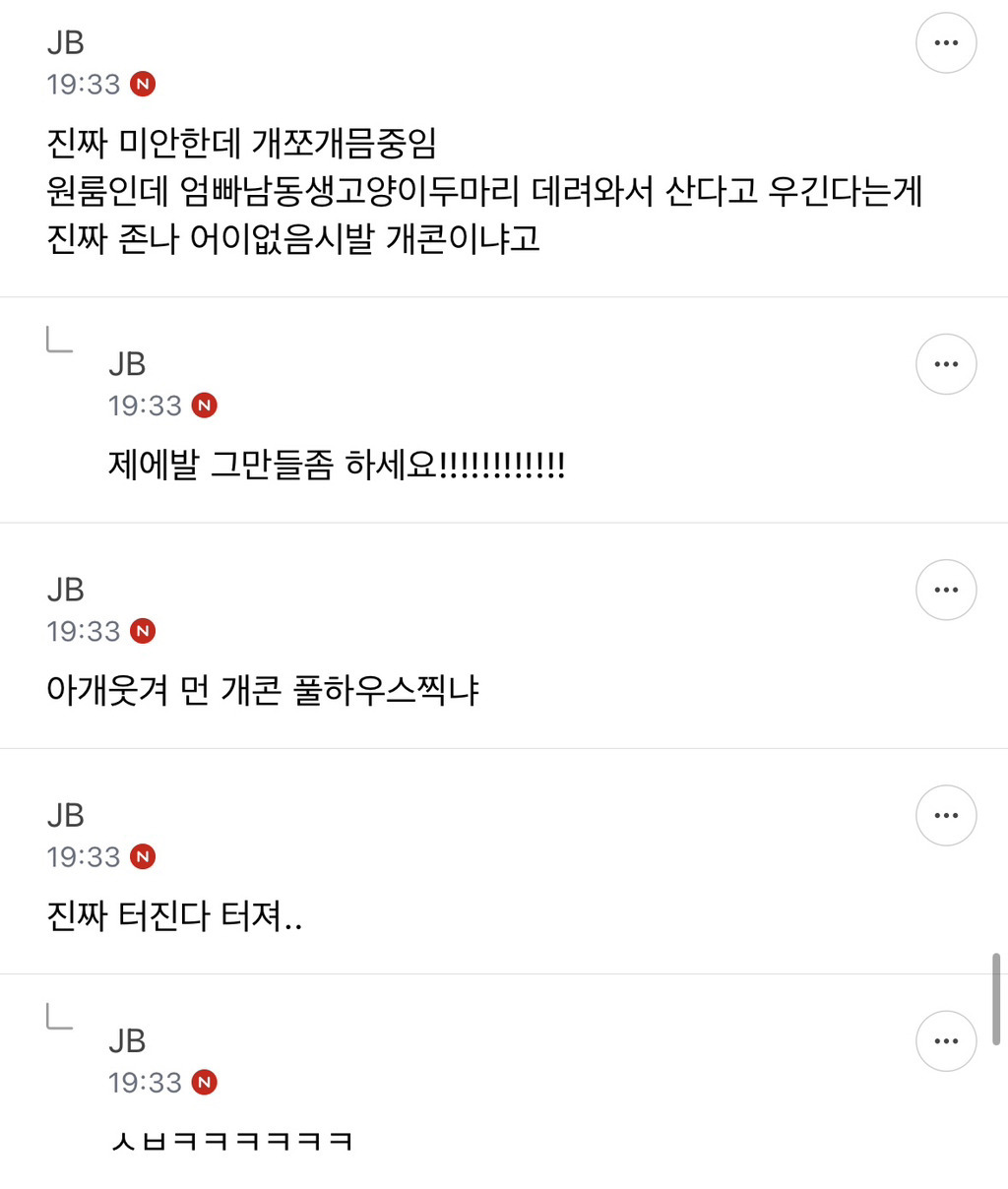This screenshot has height=1189, width=1008.
Task: Open overflow menu on '아개웃겨 먼 개콘' comment
Action: [x=945, y=590]
